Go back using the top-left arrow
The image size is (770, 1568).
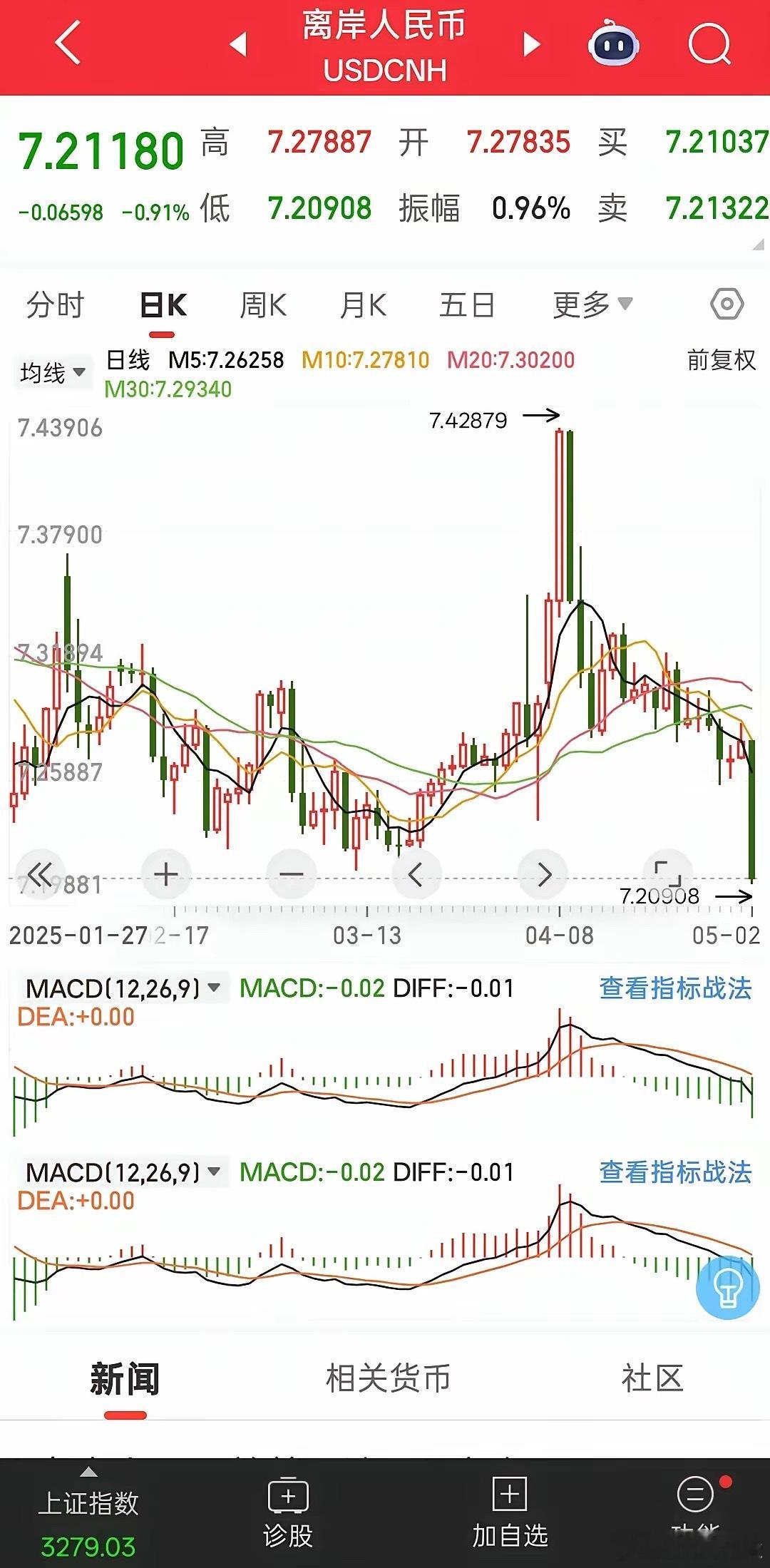coord(68,43)
